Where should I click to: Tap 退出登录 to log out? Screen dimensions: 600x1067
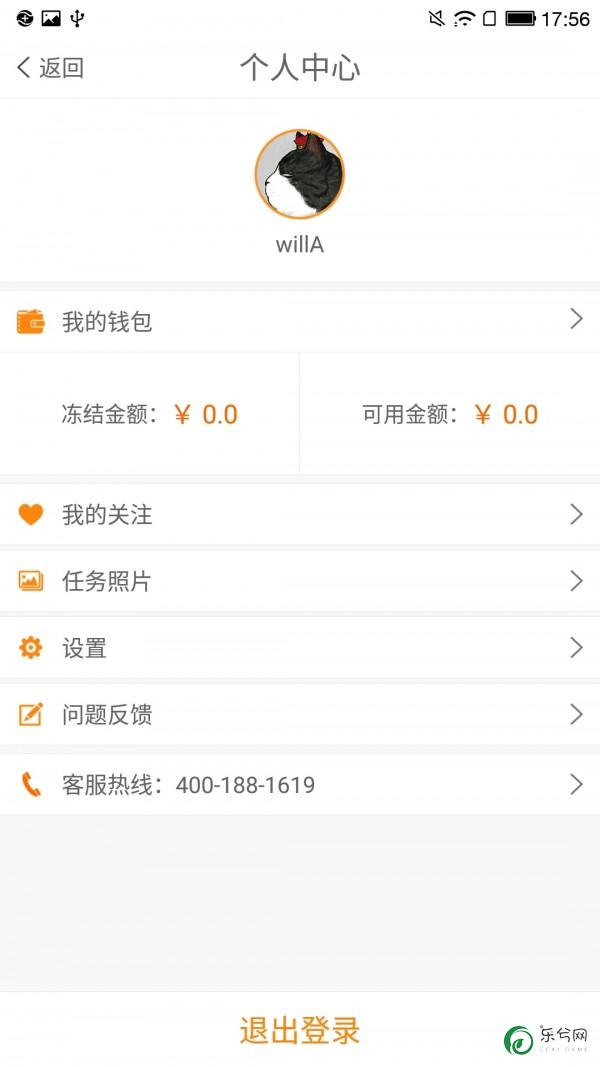(x=299, y=1030)
